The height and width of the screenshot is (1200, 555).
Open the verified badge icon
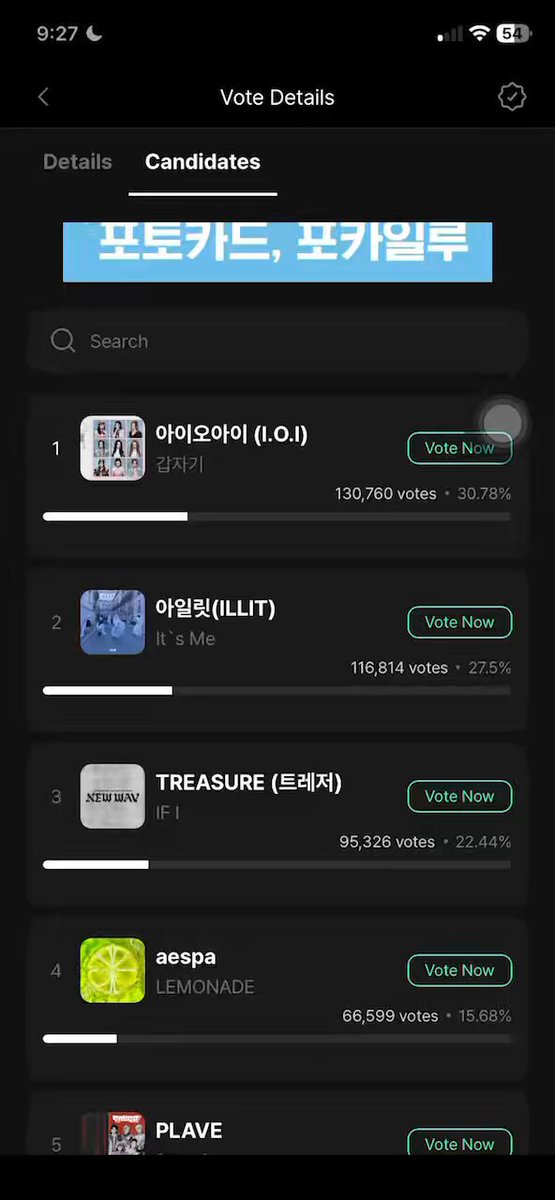point(512,97)
